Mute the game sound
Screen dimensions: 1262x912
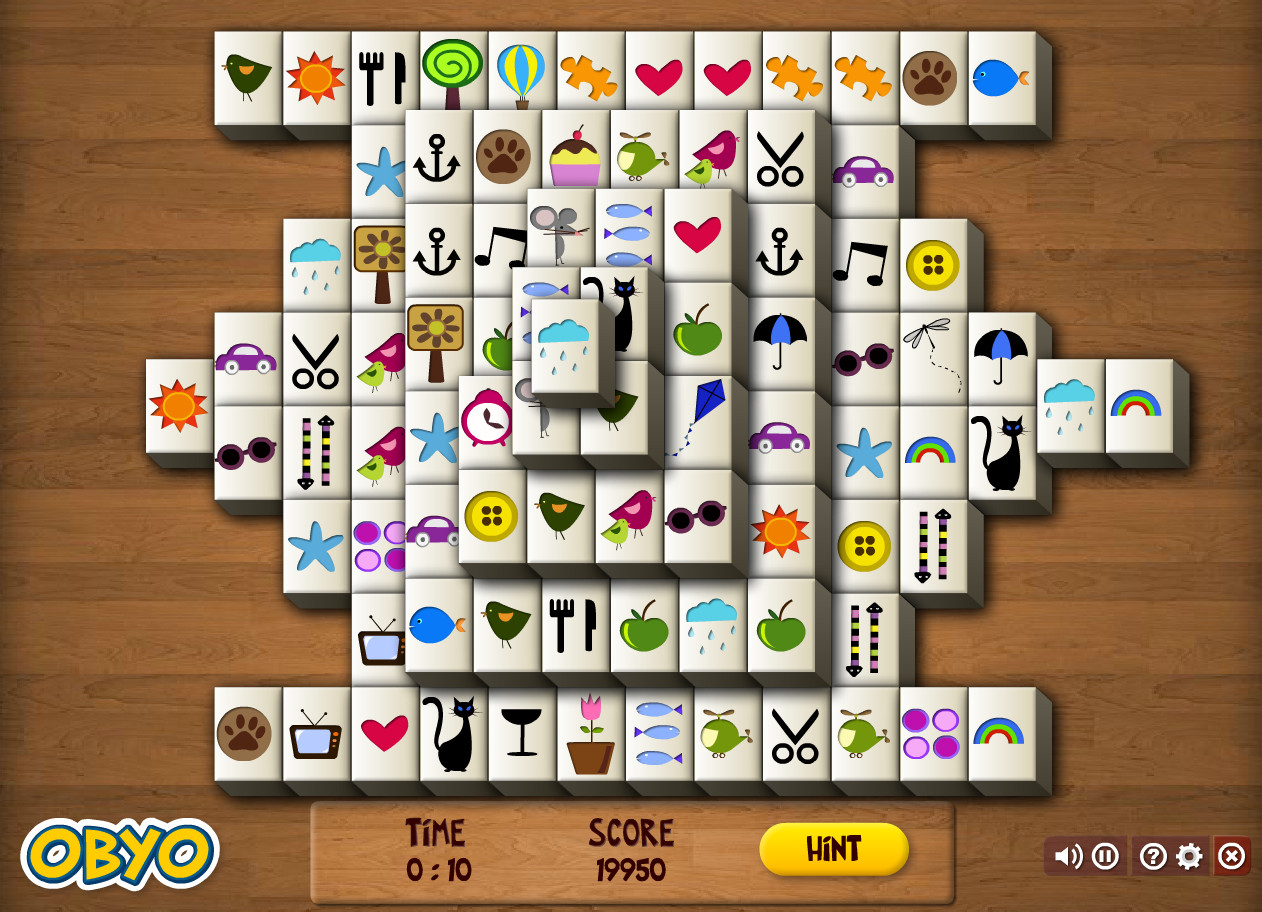(1068, 856)
